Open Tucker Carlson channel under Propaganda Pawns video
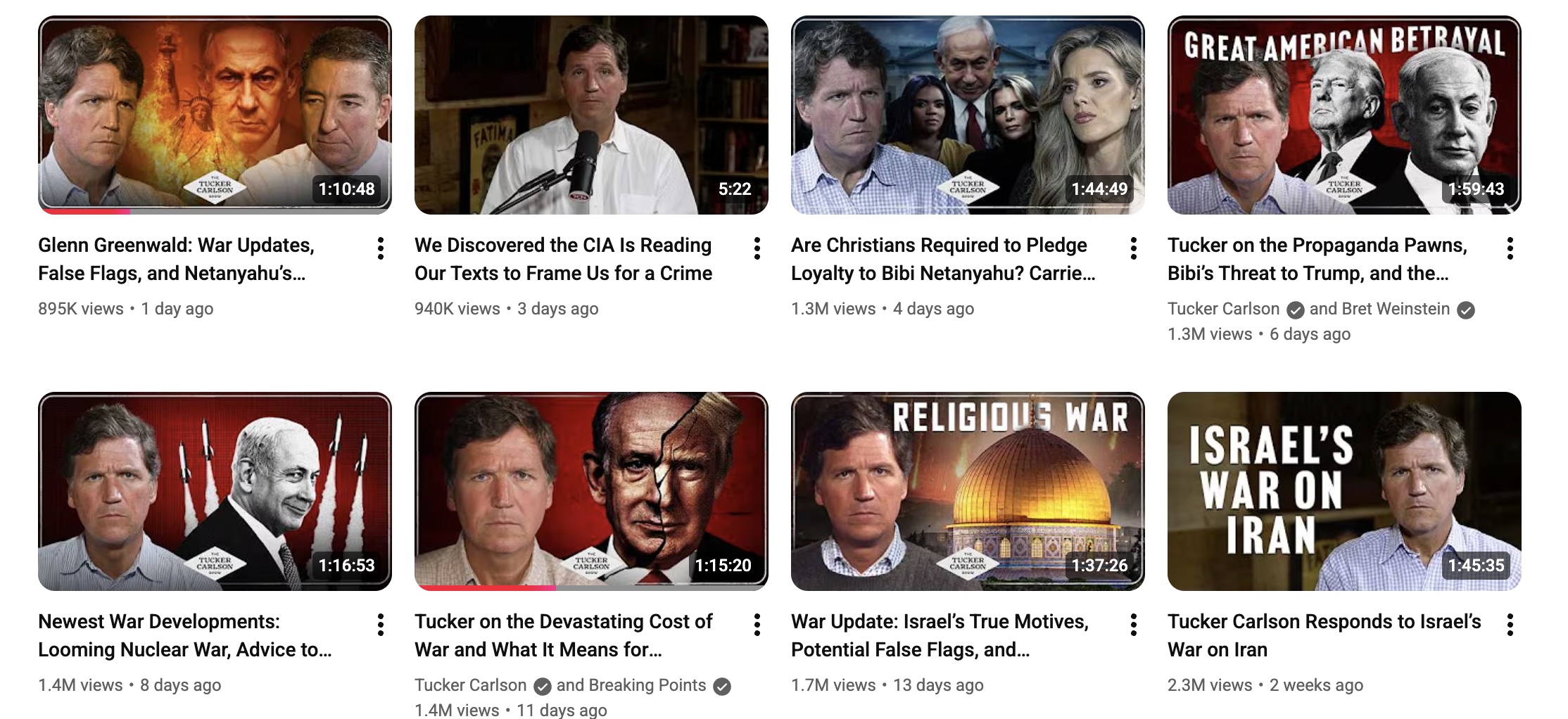 click(1223, 309)
